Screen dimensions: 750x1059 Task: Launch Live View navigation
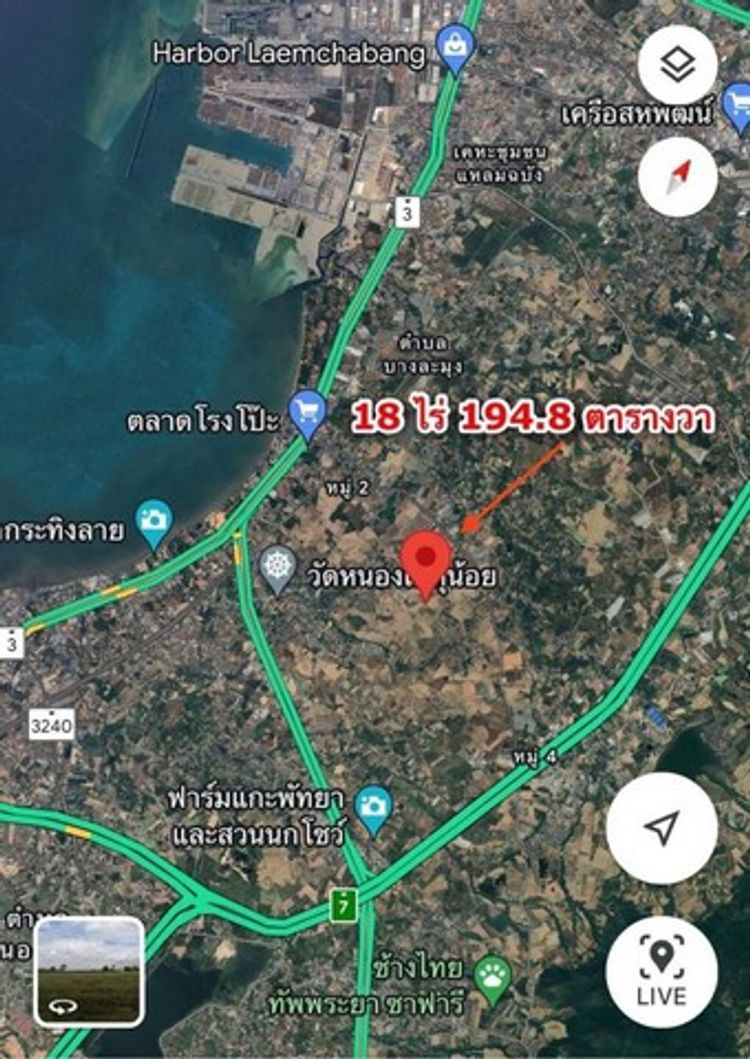[661, 970]
